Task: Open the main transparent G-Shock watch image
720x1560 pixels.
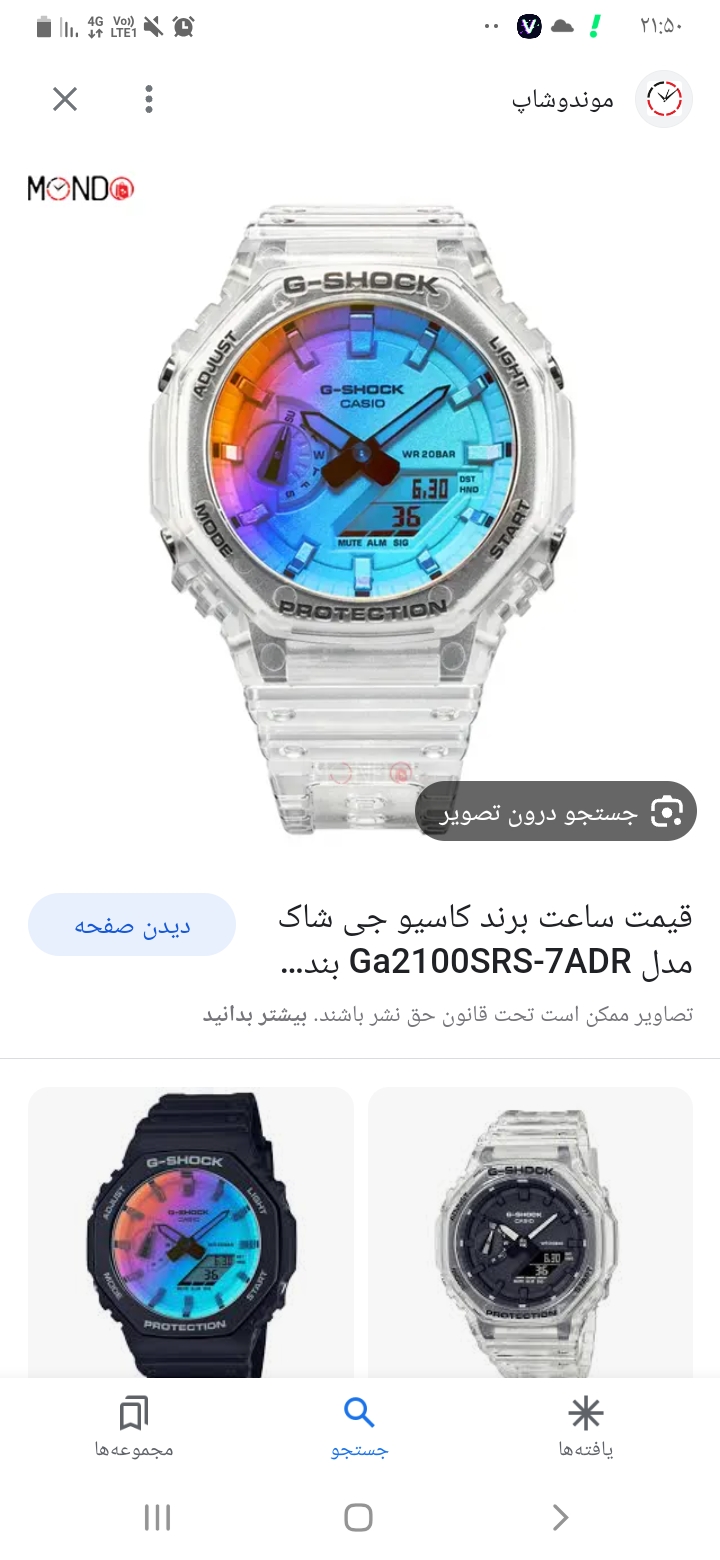Action: point(360,500)
